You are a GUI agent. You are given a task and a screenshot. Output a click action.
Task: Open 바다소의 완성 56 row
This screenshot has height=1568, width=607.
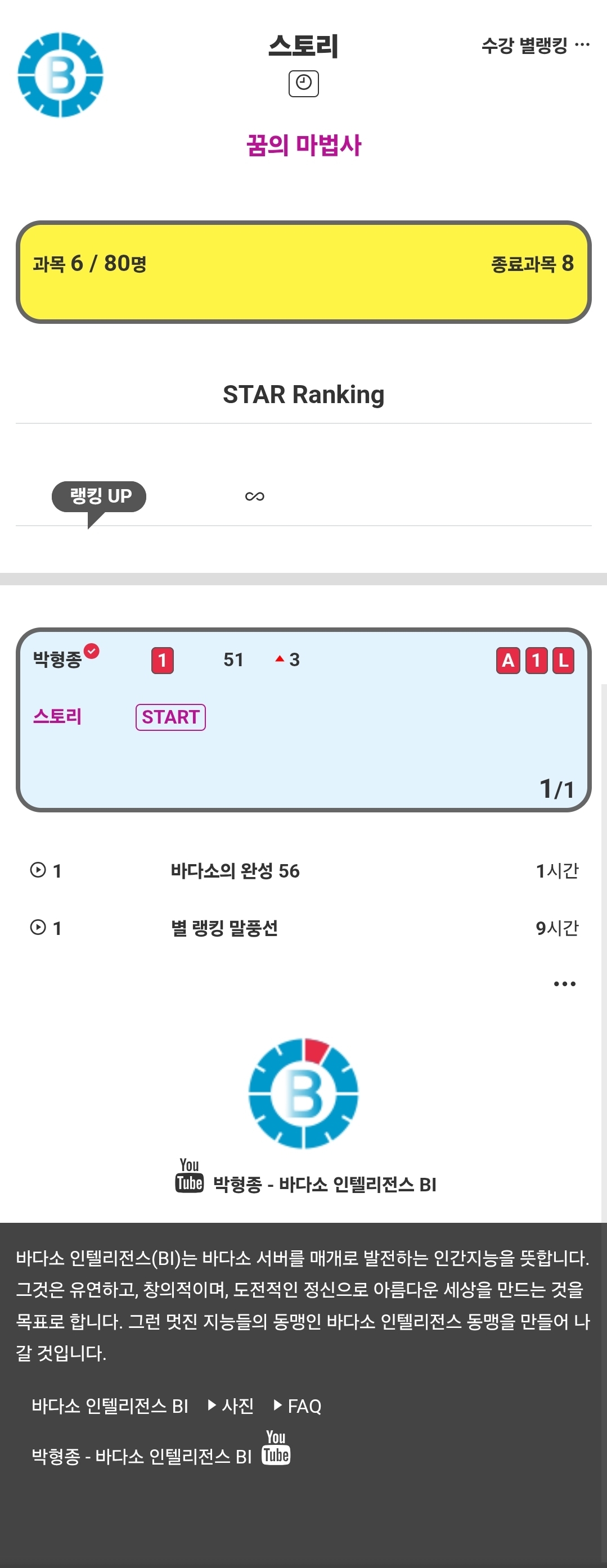point(303,870)
